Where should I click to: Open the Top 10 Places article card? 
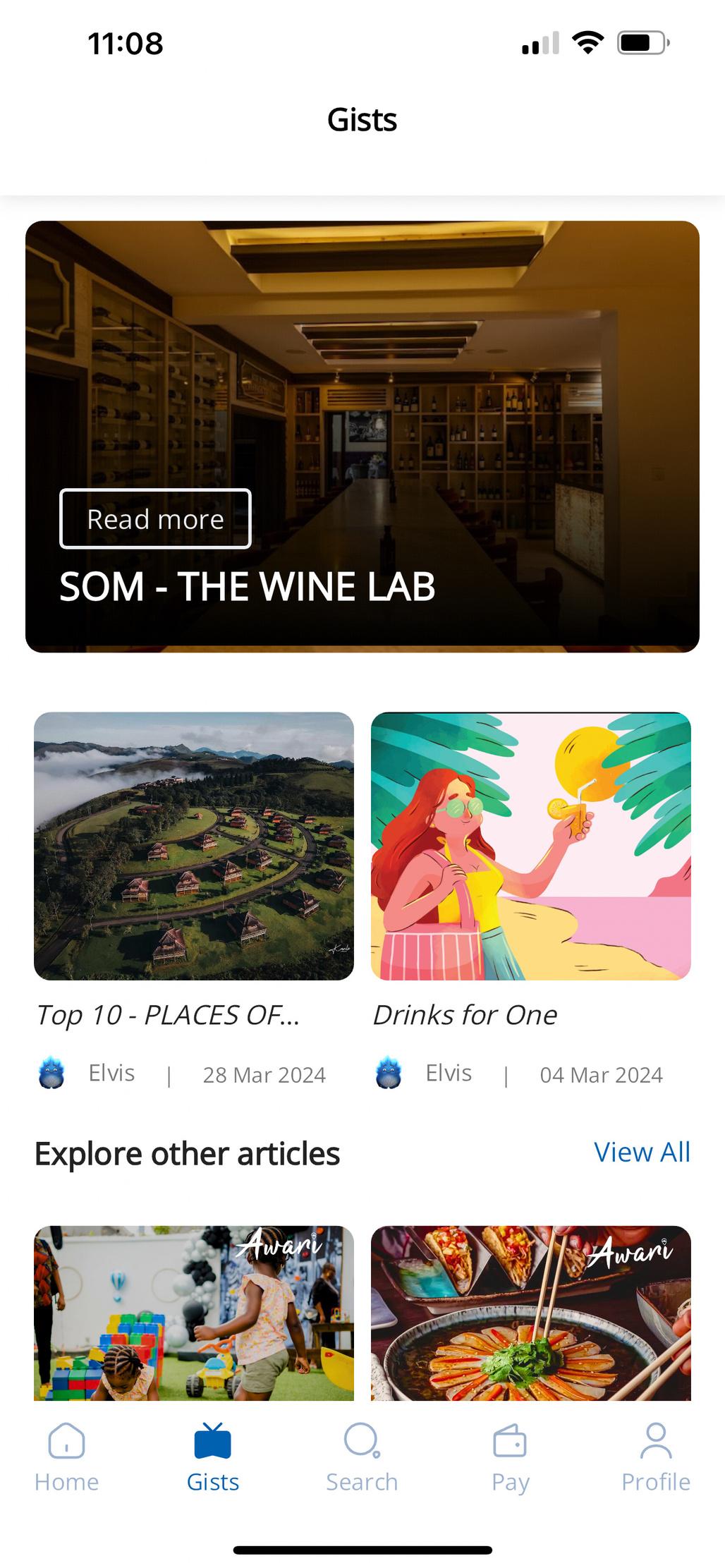pos(194,846)
